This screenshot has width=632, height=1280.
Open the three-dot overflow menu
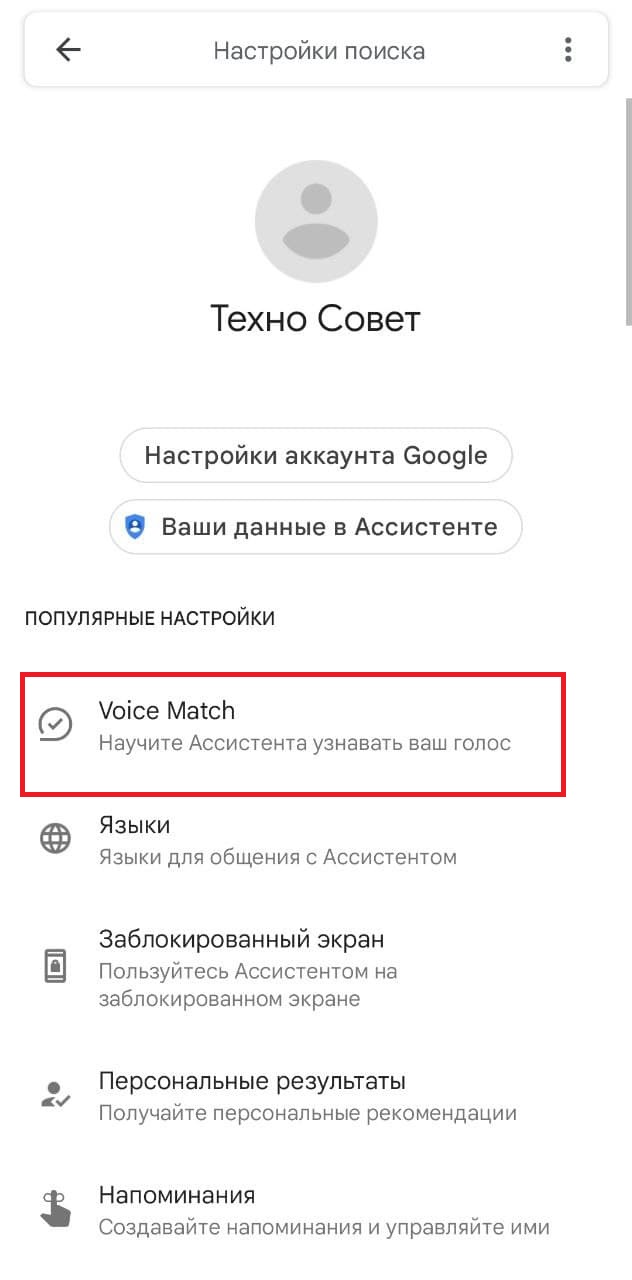[568, 50]
